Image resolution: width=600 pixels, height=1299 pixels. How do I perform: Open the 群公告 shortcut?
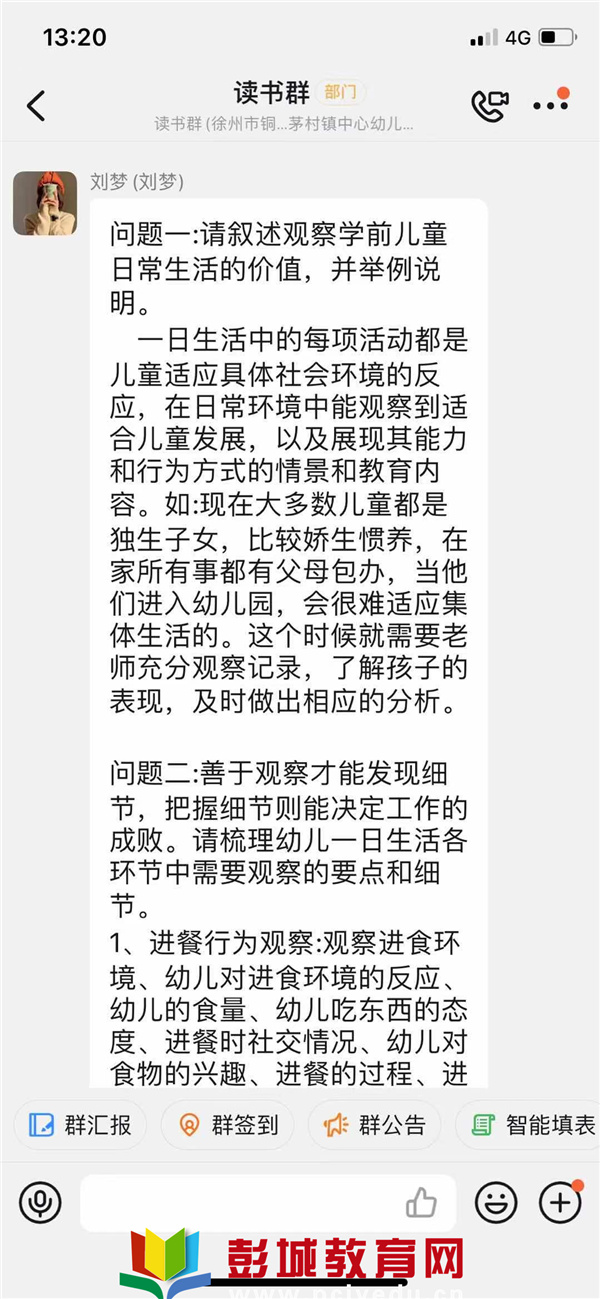tap(374, 1126)
